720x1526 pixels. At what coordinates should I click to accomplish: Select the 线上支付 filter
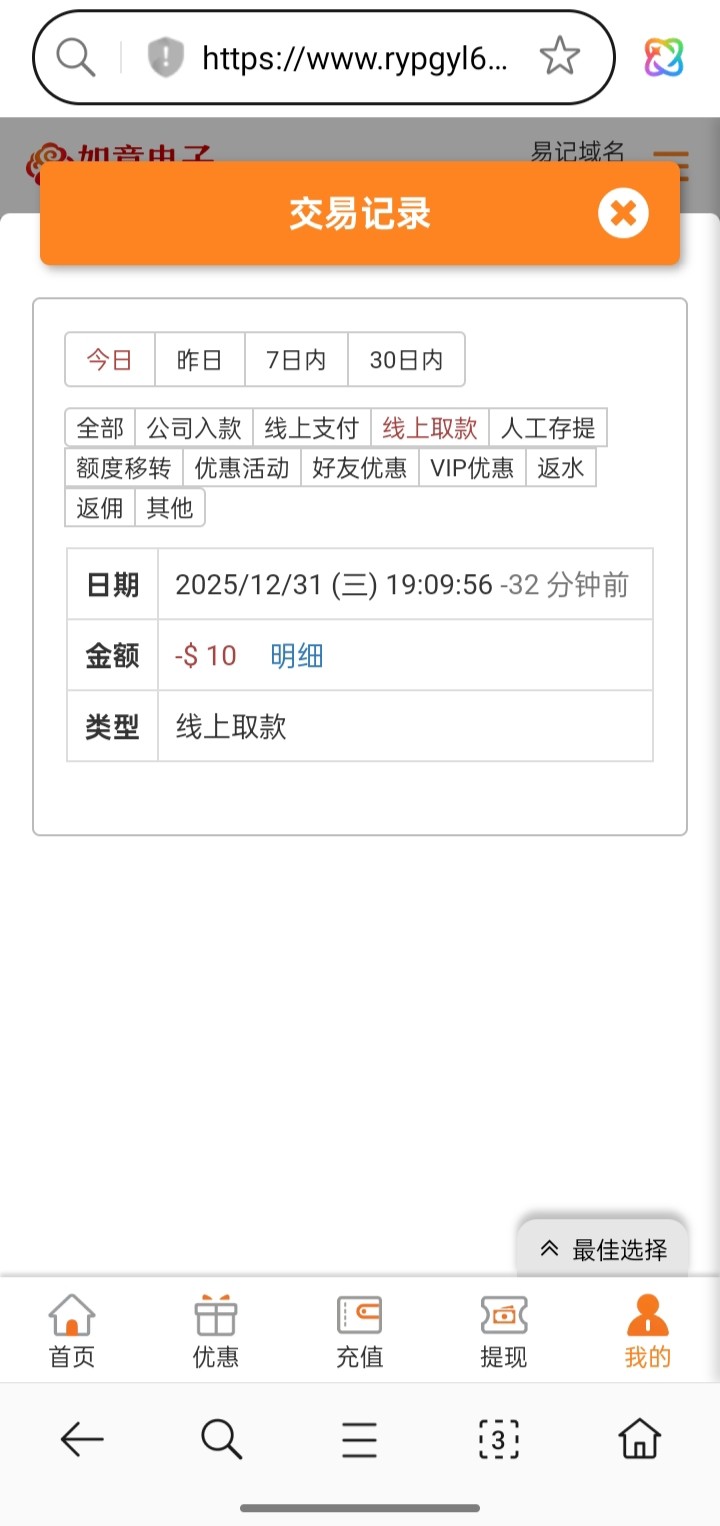point(311,428)
